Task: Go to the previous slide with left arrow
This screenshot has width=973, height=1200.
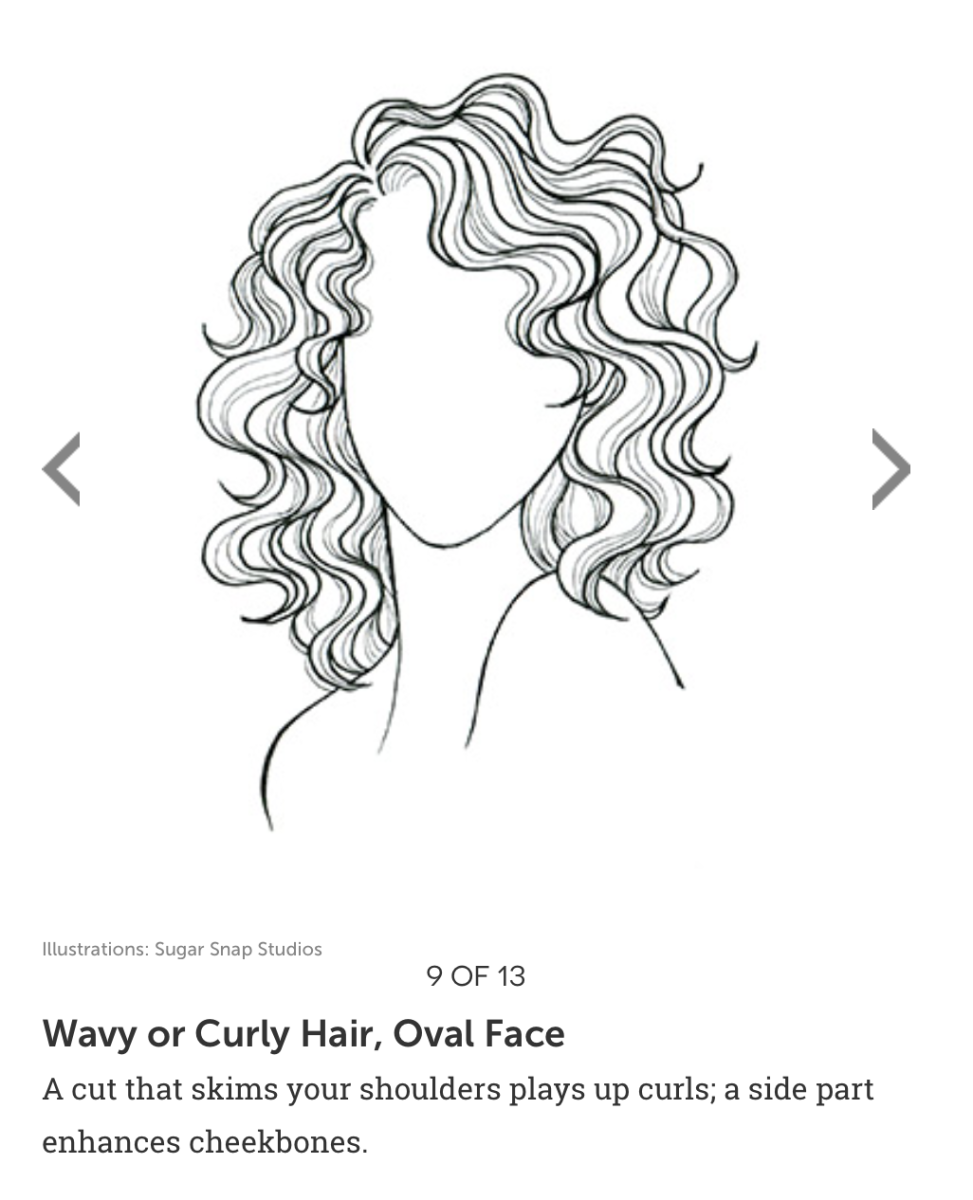Action: [x=61, y=469]
